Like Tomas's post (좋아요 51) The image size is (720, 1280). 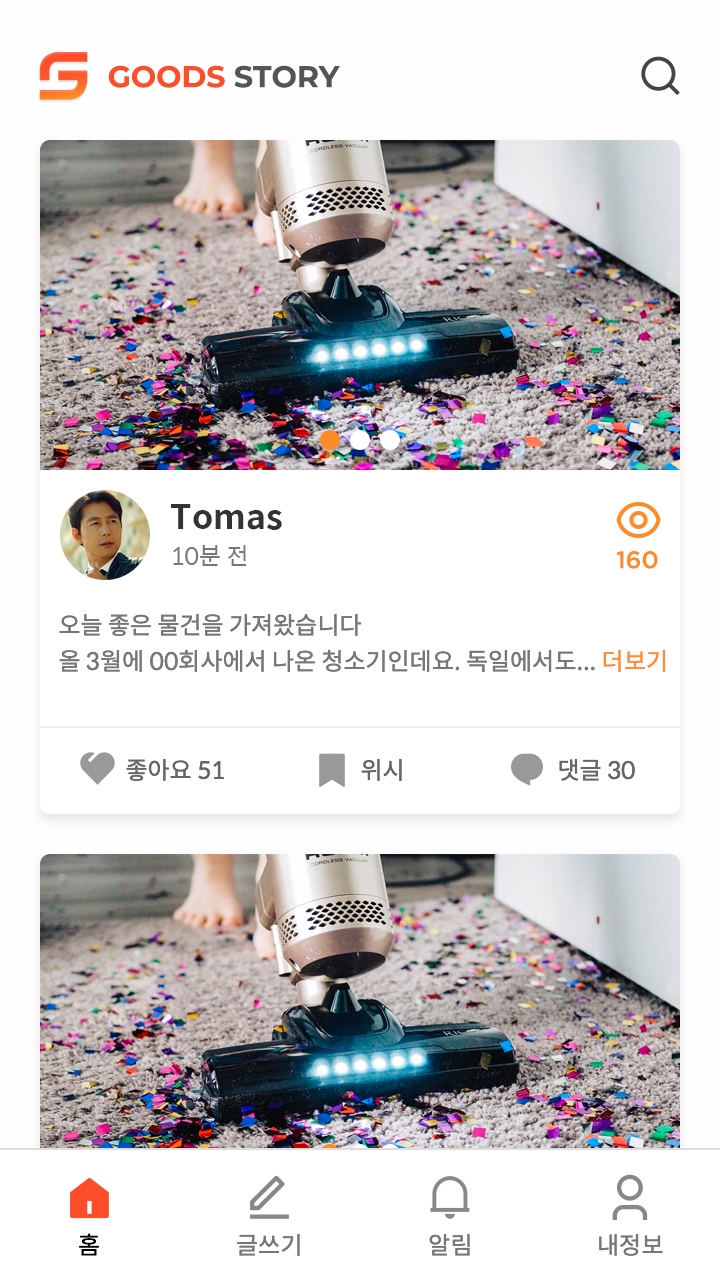(x=152, y=770)
